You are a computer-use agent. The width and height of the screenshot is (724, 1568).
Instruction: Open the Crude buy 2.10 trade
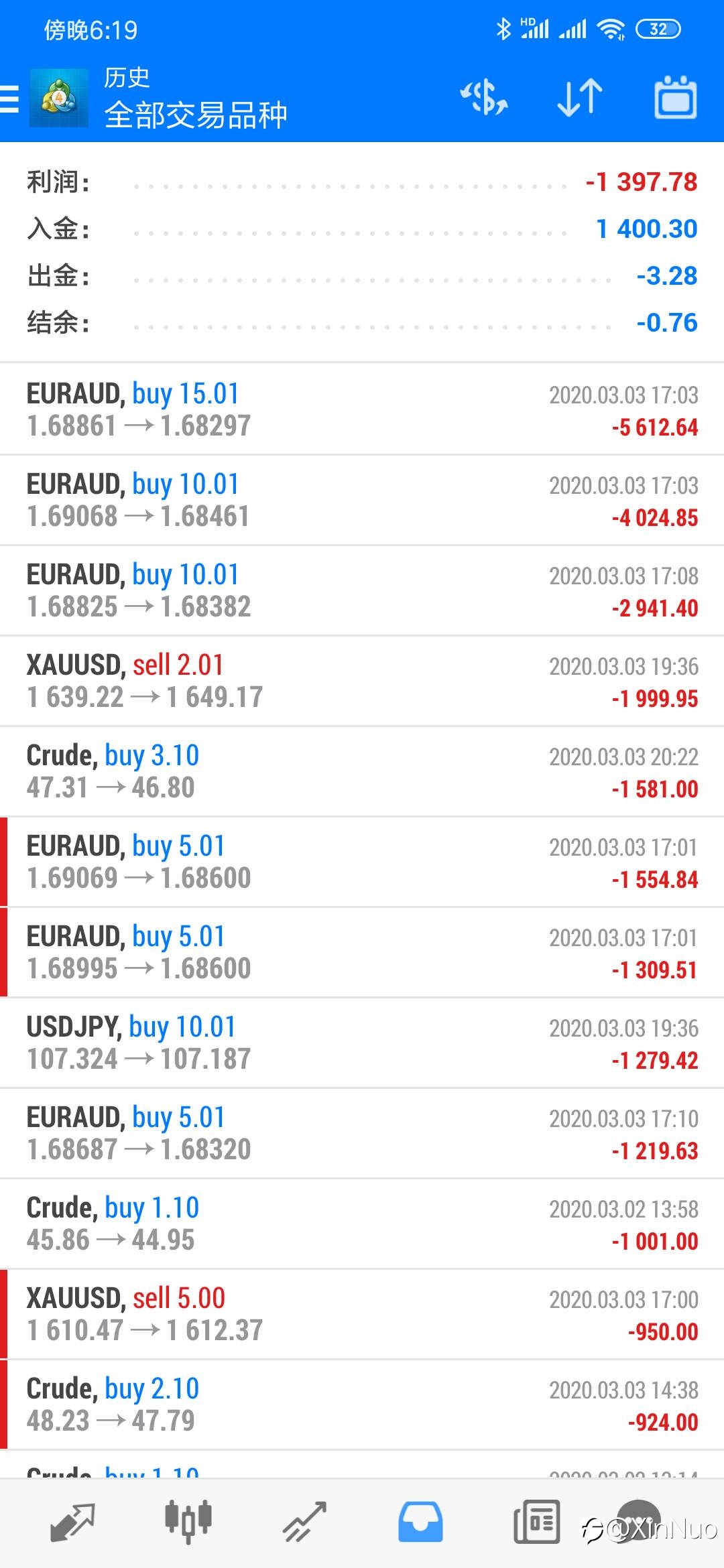362,1404
